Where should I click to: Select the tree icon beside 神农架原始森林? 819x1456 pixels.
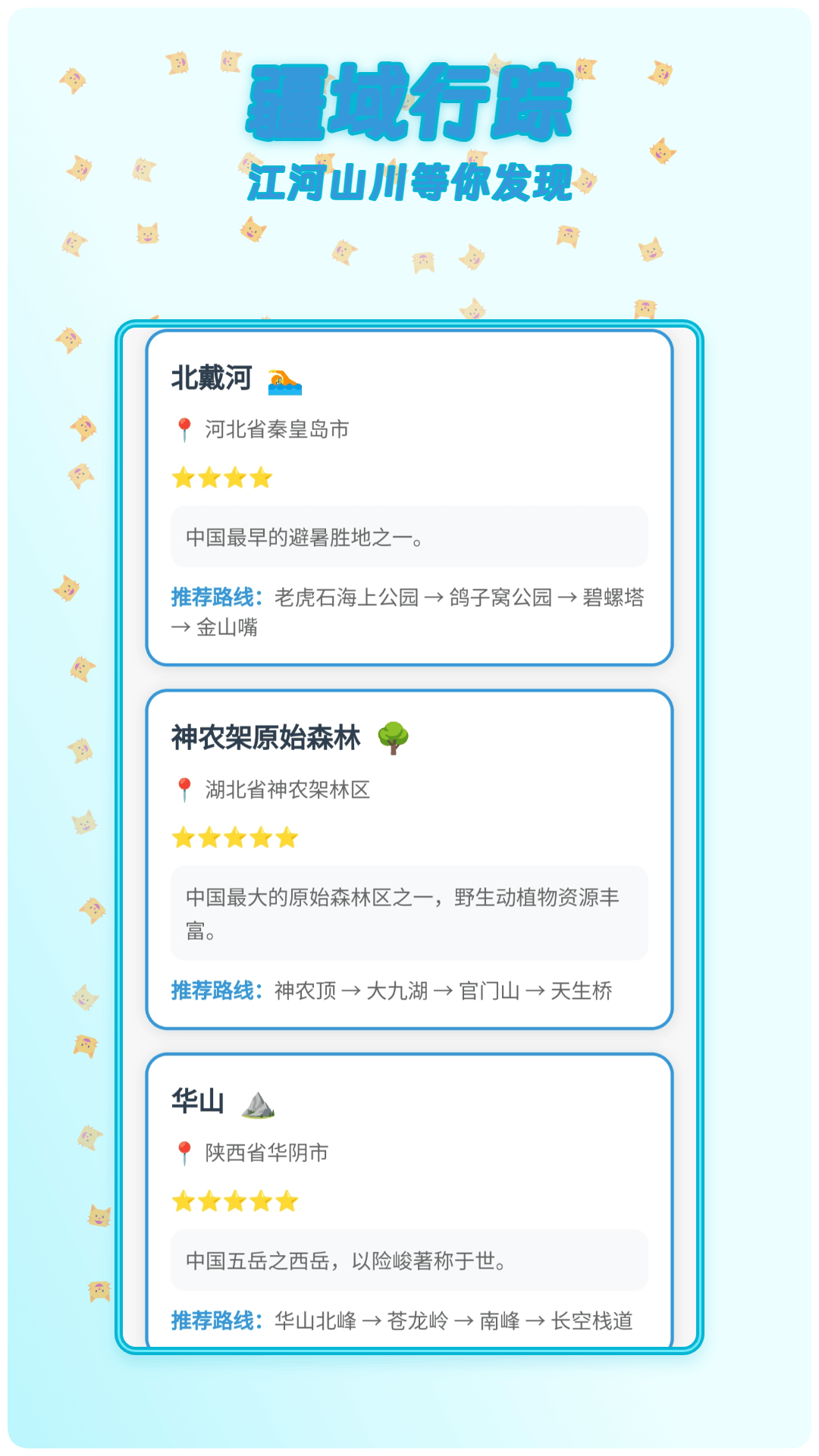pos(393,737)
